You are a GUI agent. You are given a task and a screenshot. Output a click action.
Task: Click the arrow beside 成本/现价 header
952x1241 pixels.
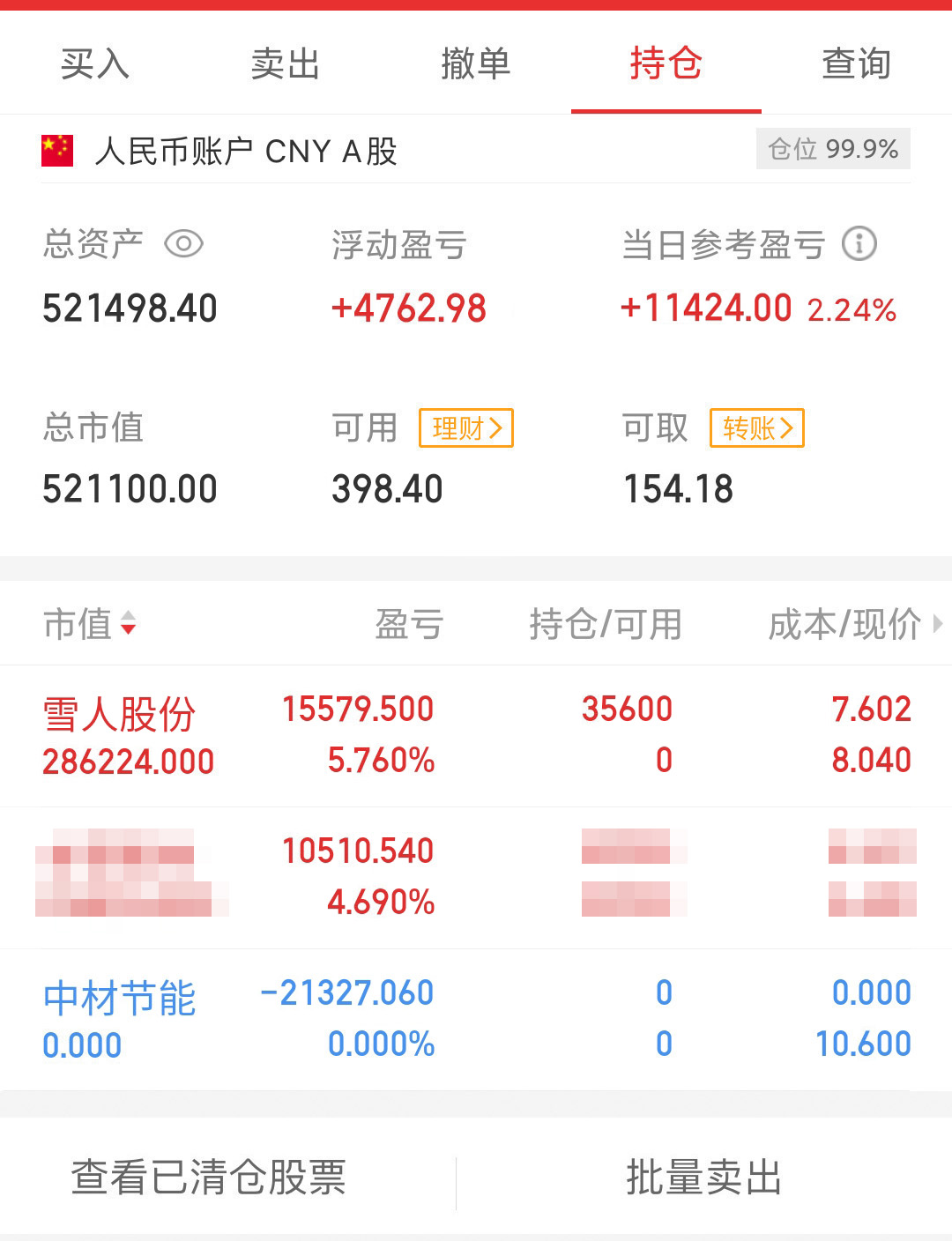pyautogui.click(x=938, y=623)
